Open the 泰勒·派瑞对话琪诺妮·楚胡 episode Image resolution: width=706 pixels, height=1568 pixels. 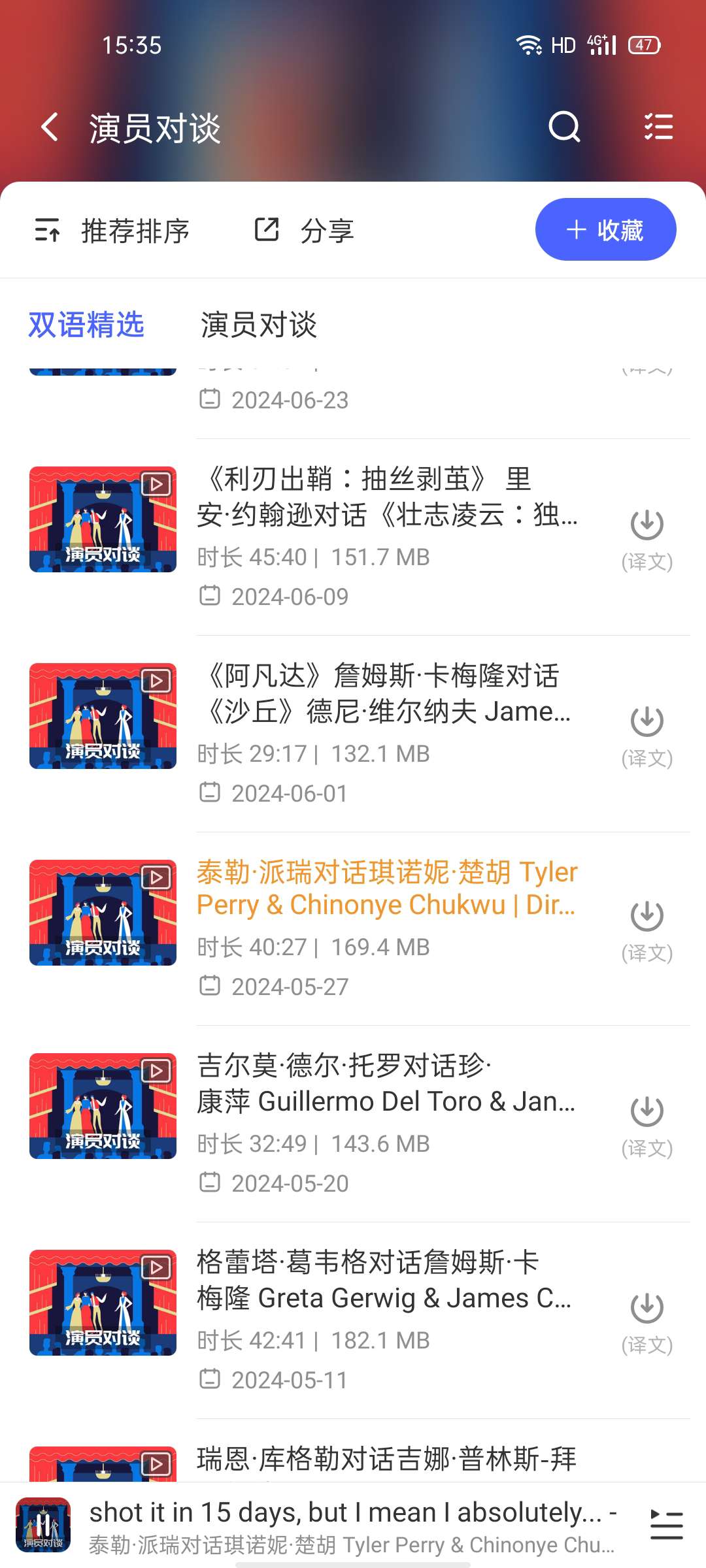click(386, 889)
